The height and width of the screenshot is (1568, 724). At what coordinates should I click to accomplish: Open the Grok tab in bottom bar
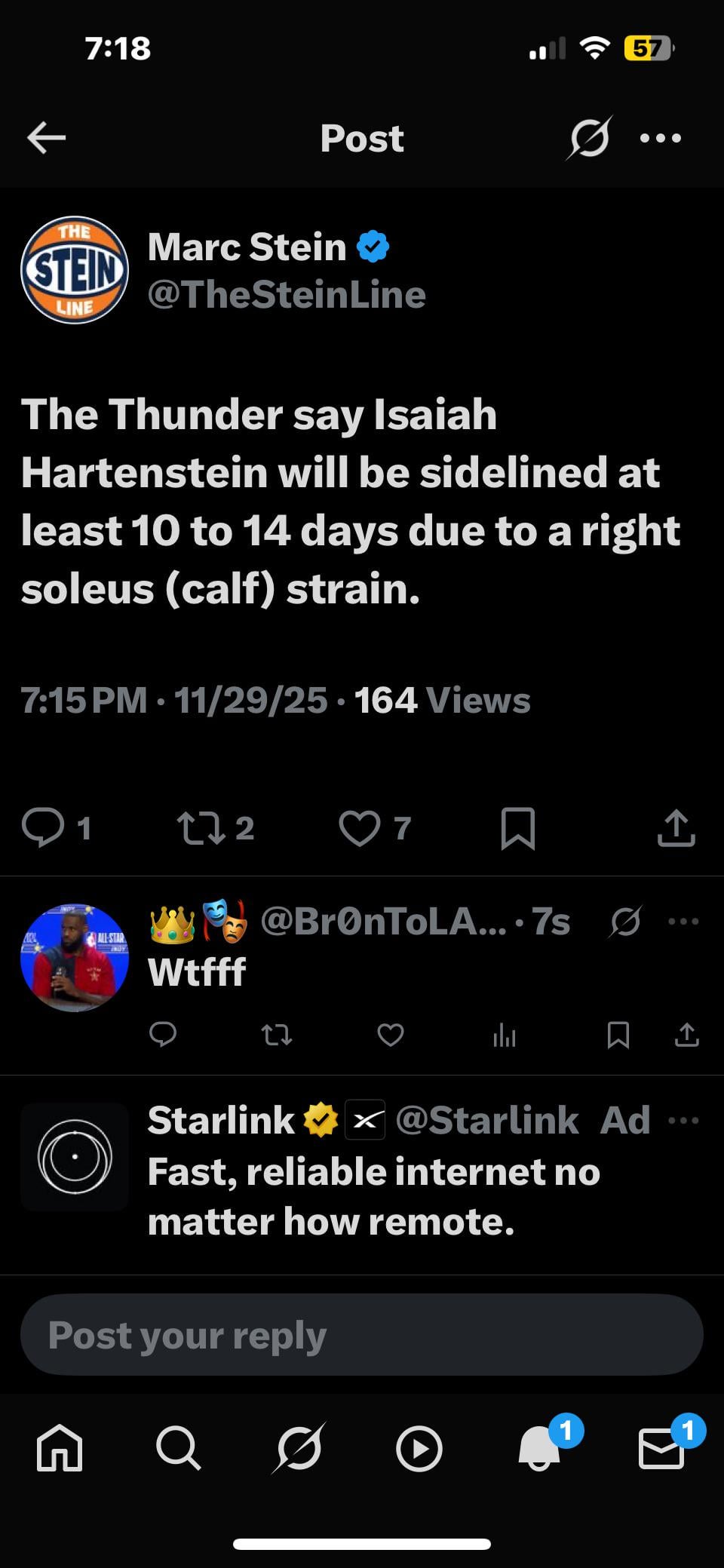click(299, 1448)
